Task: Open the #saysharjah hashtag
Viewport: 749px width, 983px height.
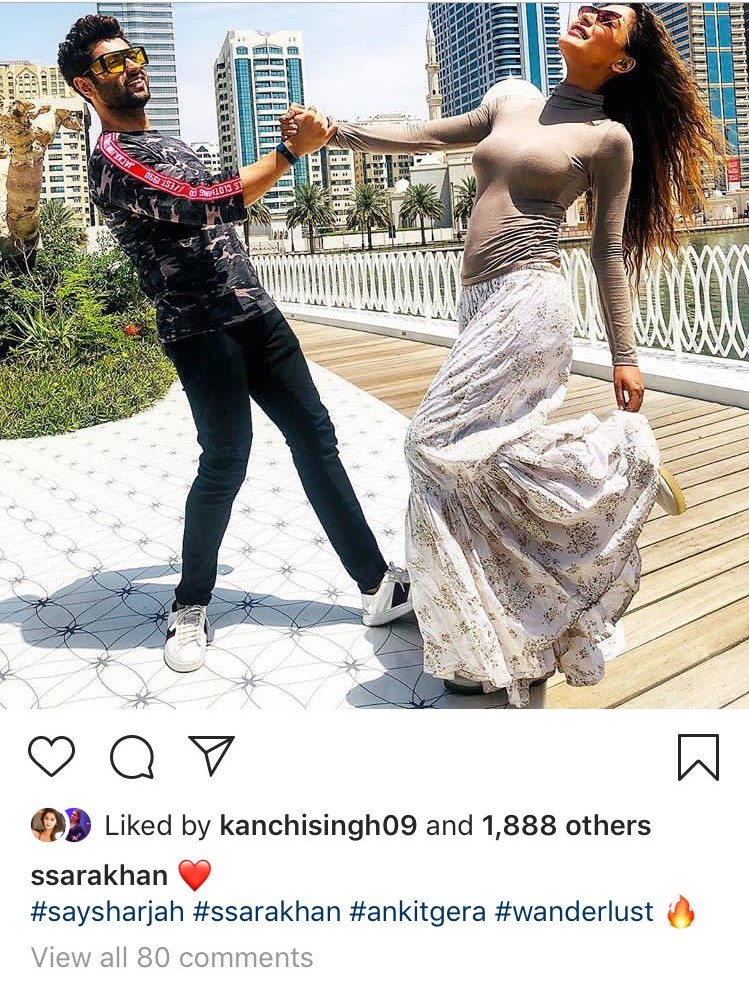Action: point(106,912)
